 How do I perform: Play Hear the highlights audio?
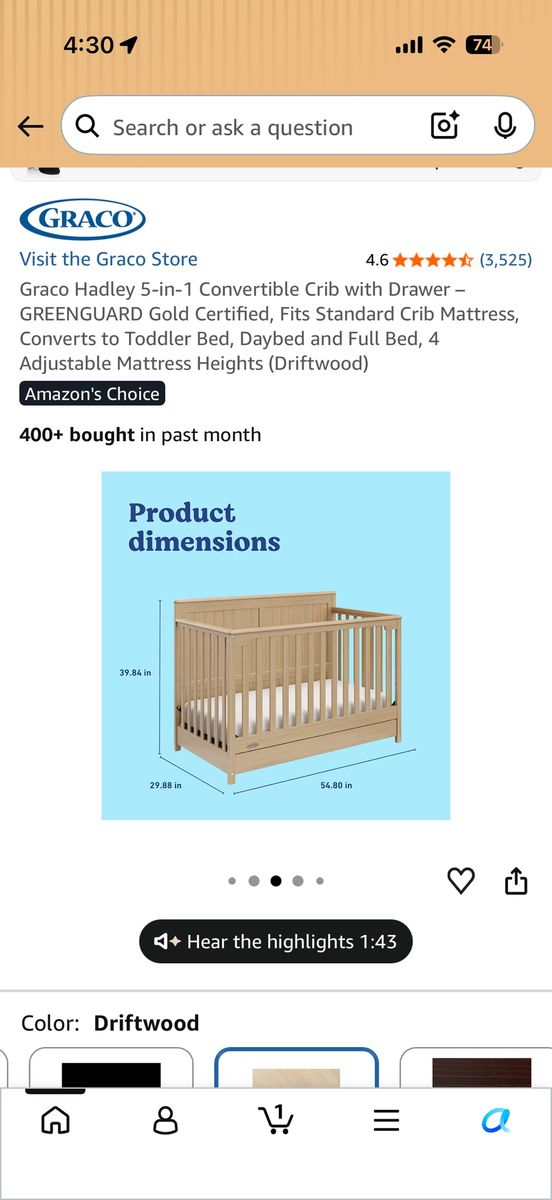point(275,941)
